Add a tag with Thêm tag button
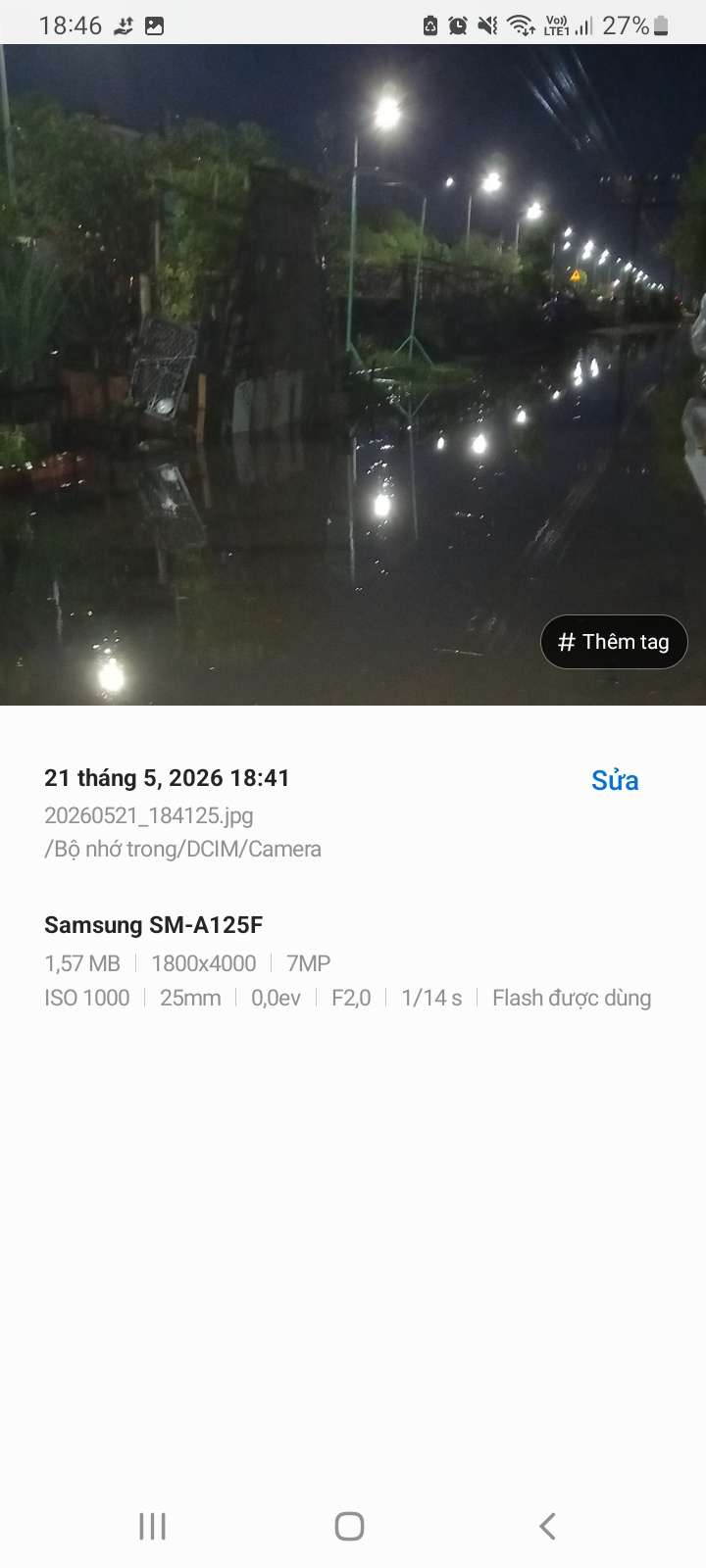 614,642
